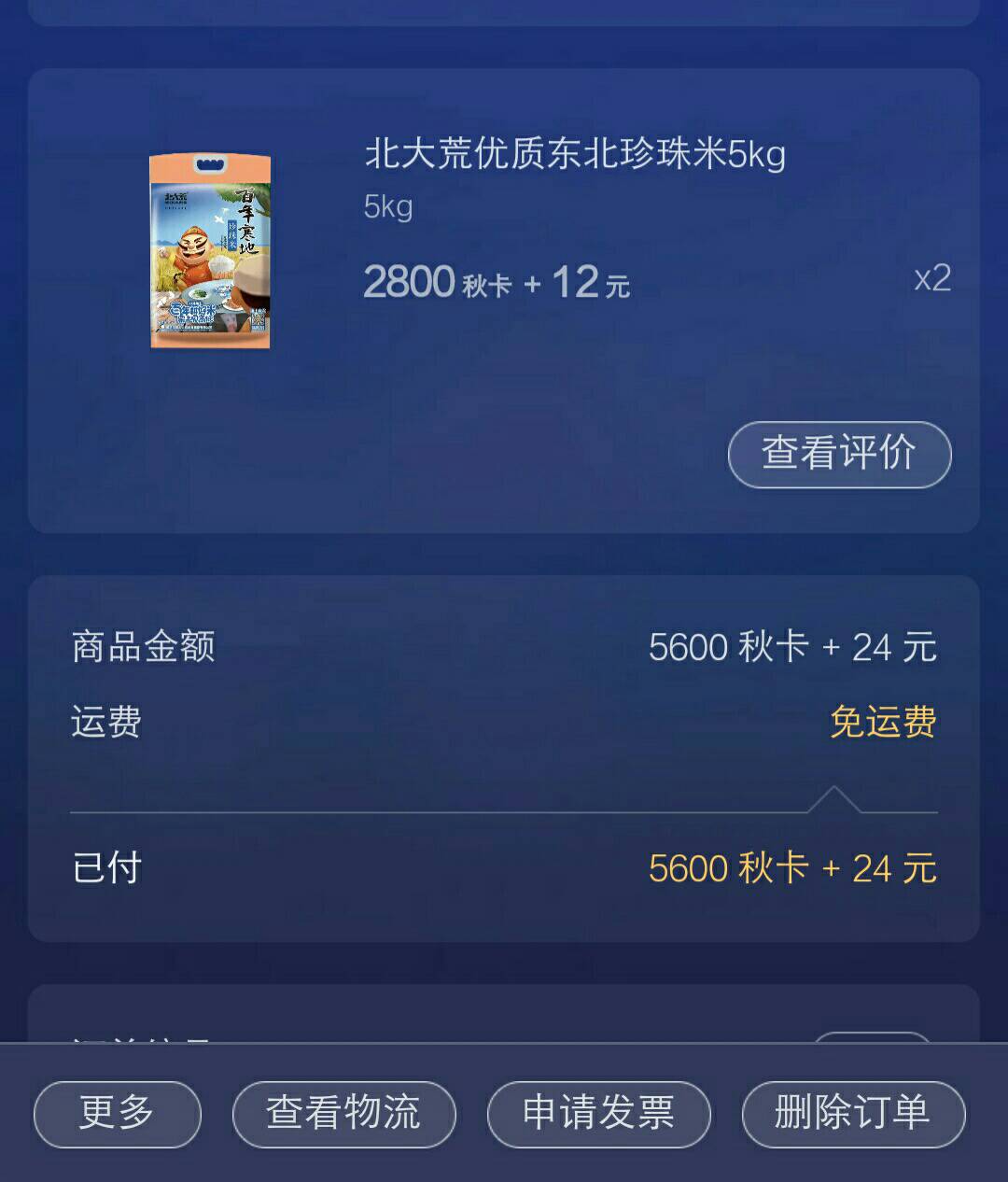Tap 删除订单 to delete the order

click(x=853, y=1114)
